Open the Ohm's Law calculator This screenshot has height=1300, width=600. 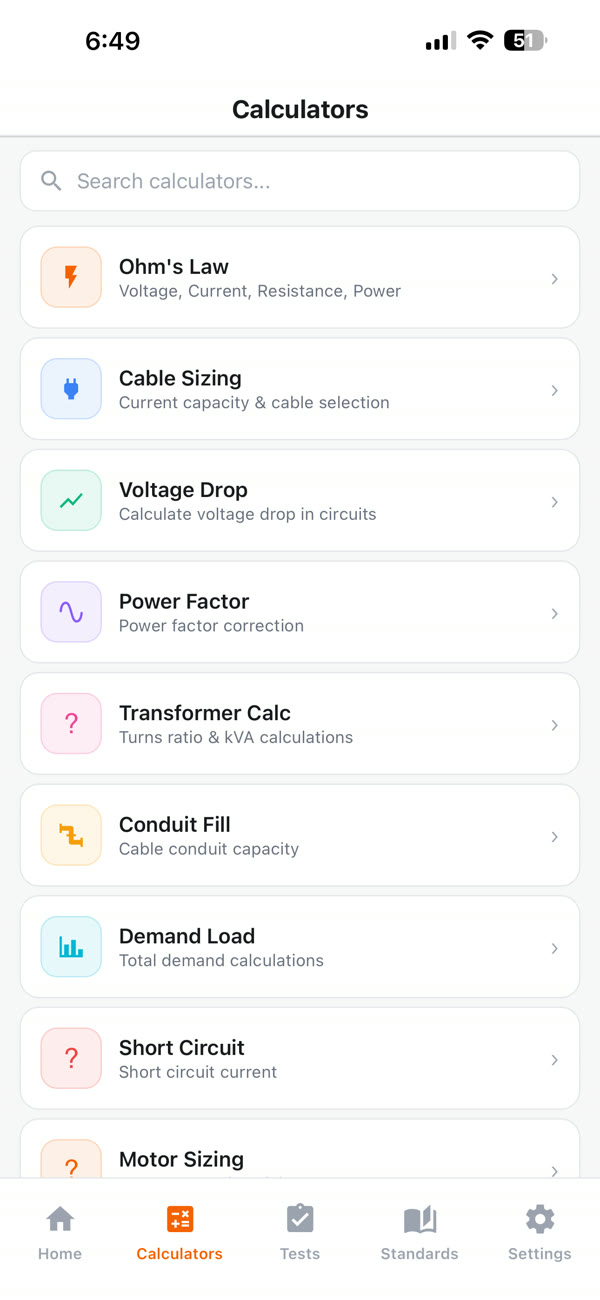300,278
